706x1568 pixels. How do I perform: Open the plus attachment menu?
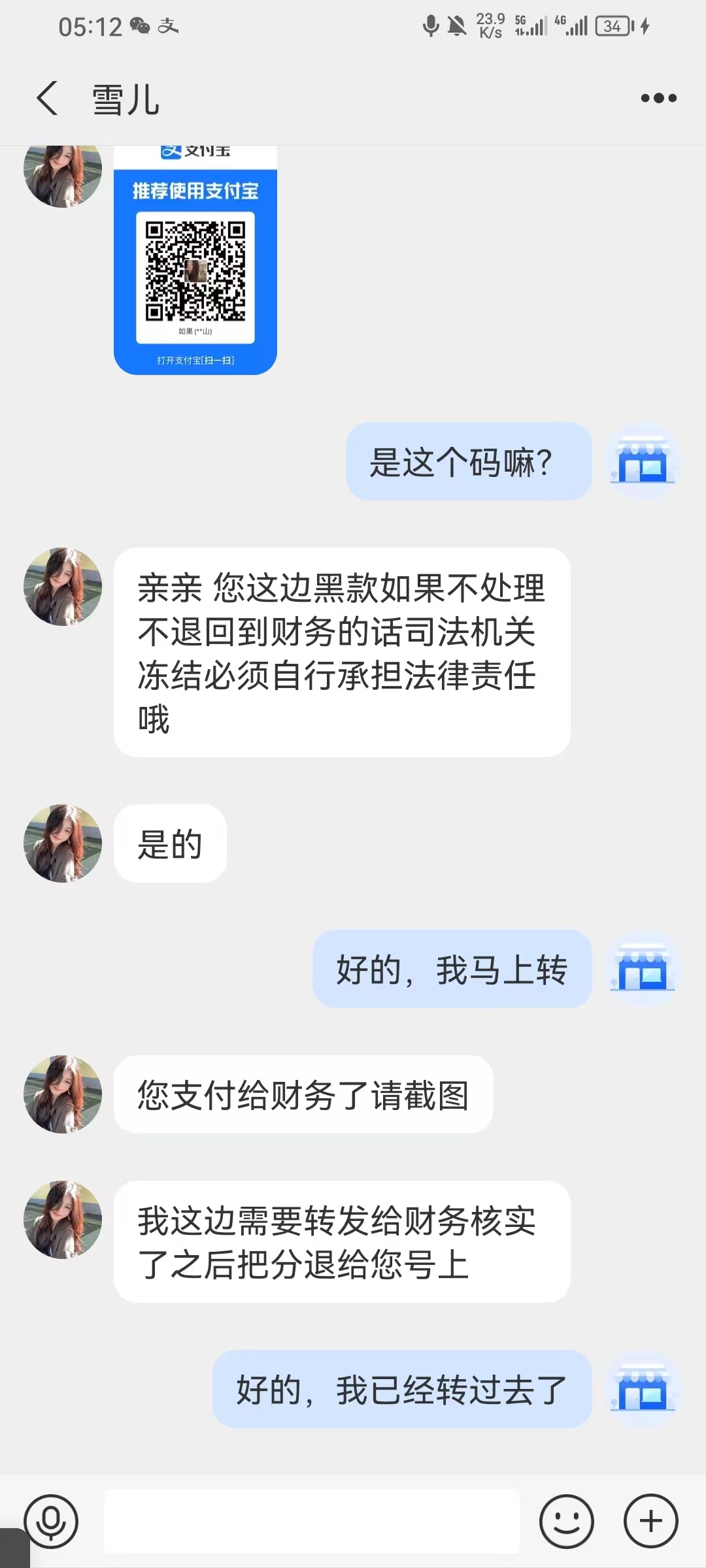click(x=650, y=1521)
